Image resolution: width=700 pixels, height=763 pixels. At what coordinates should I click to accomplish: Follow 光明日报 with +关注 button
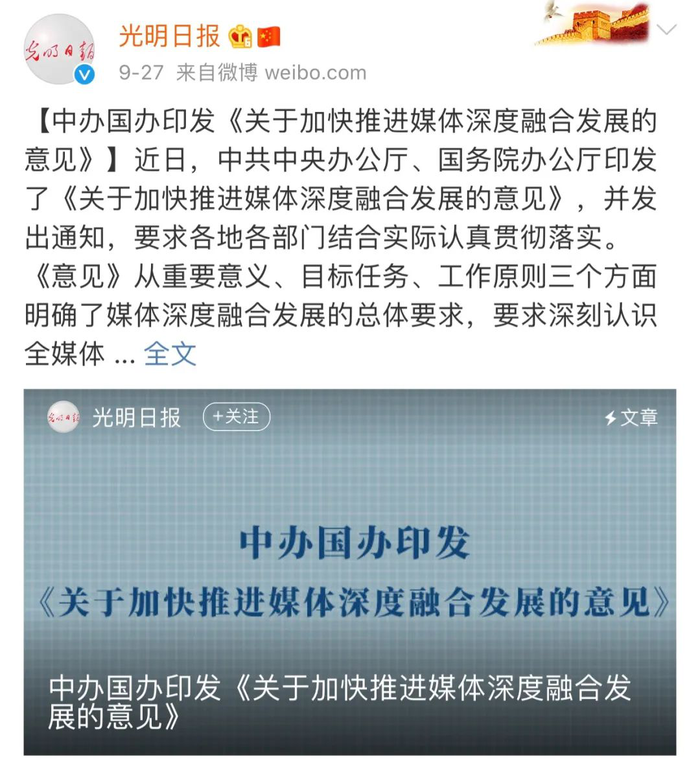pos(236,416)
